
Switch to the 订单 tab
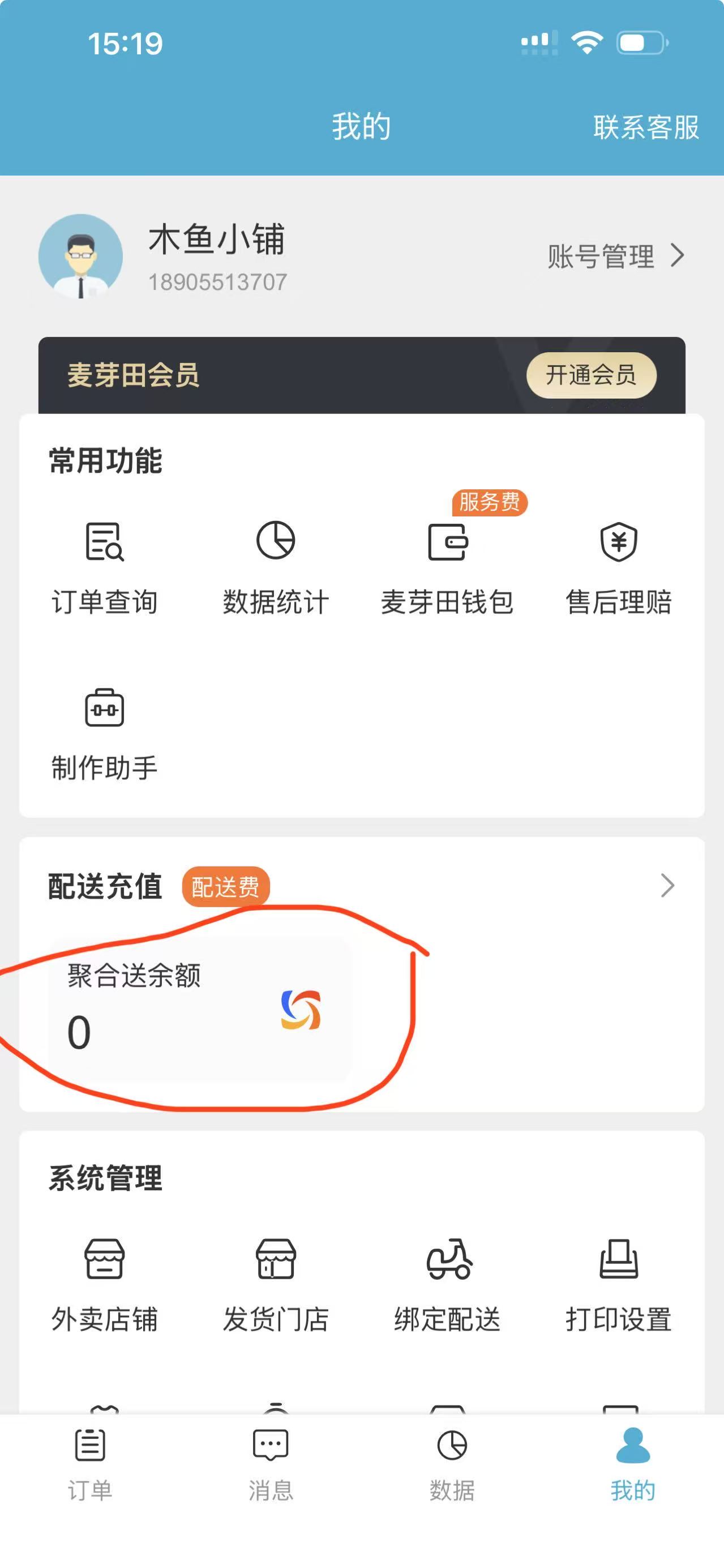click(90, 1464)
